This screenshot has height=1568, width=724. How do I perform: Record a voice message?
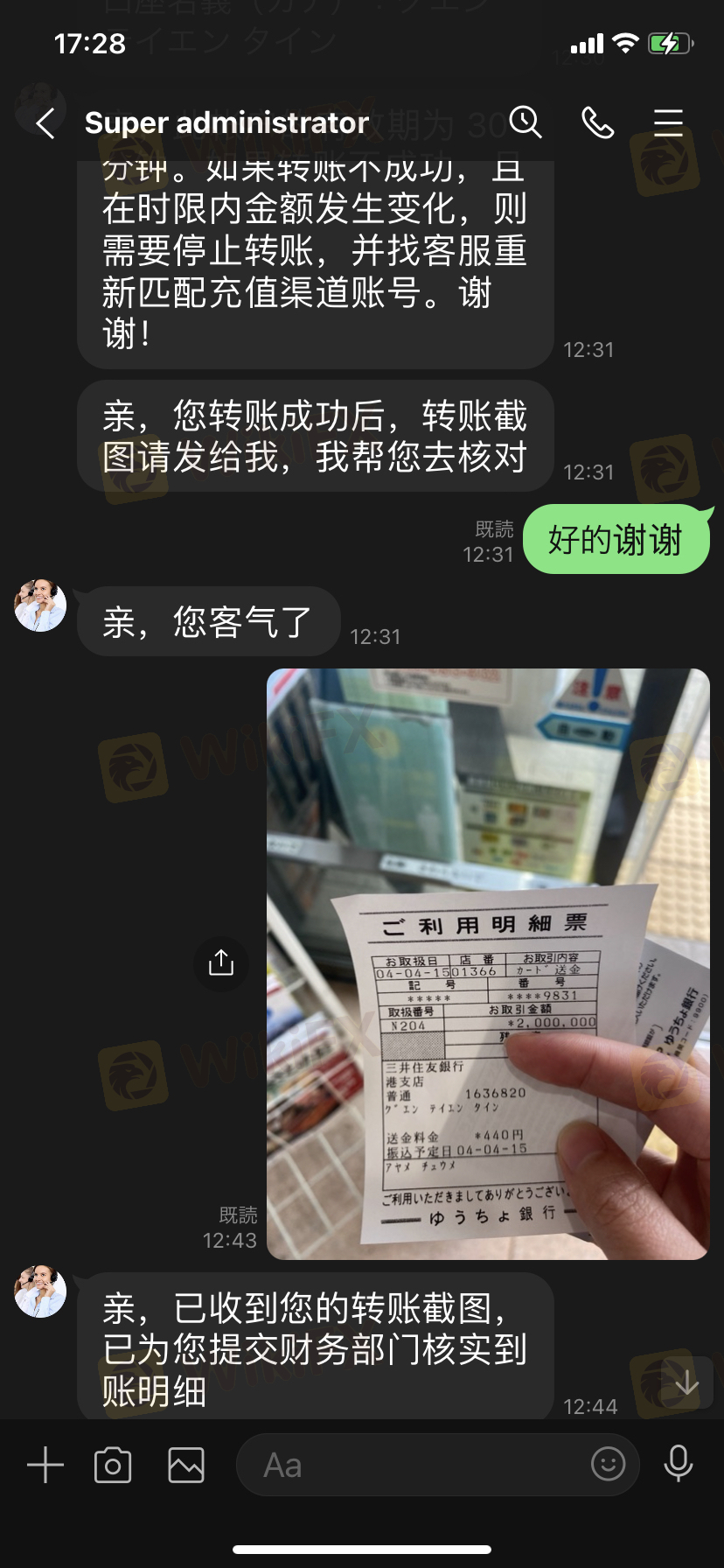point(679,1463)
